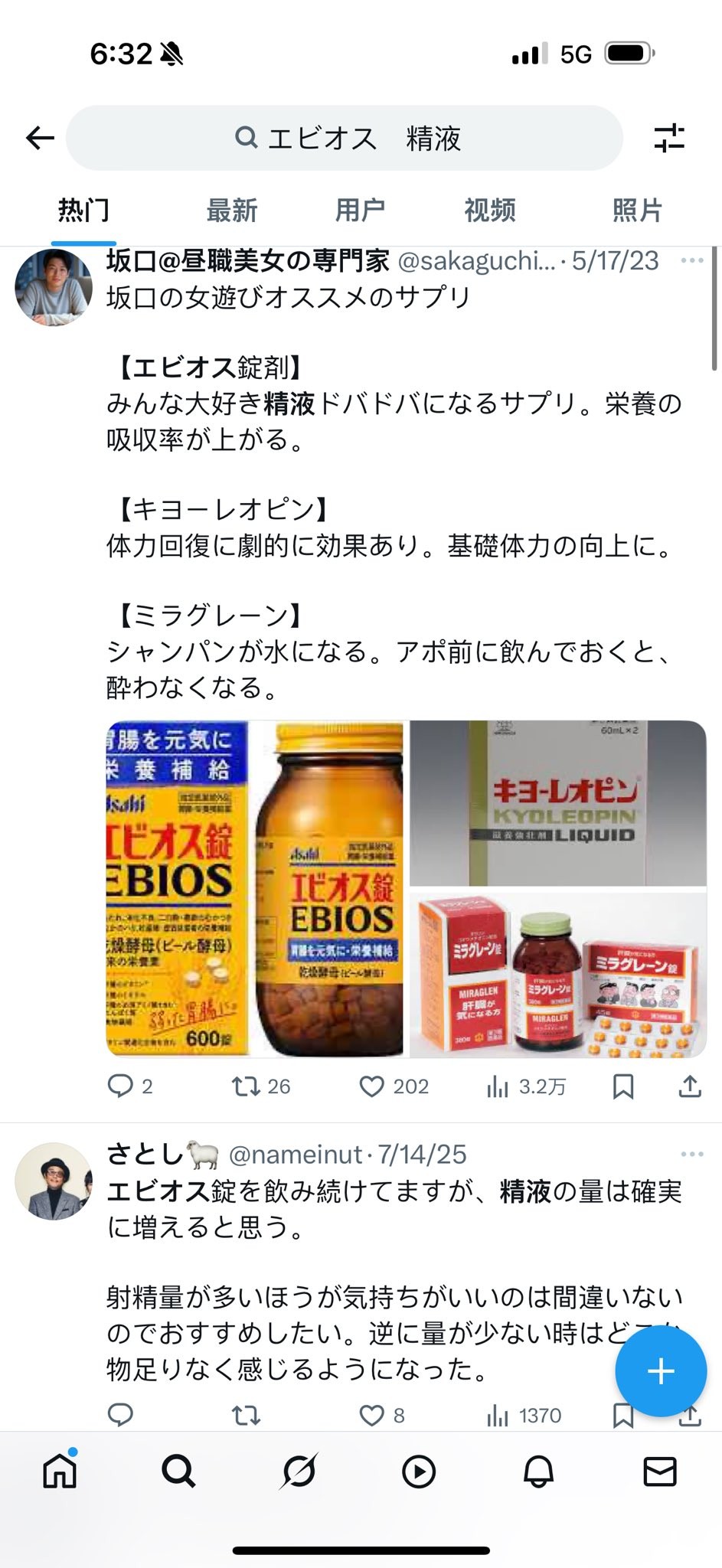722x1568 pixels.
Task: Go to the Home tab
Action: [60, 1471]
